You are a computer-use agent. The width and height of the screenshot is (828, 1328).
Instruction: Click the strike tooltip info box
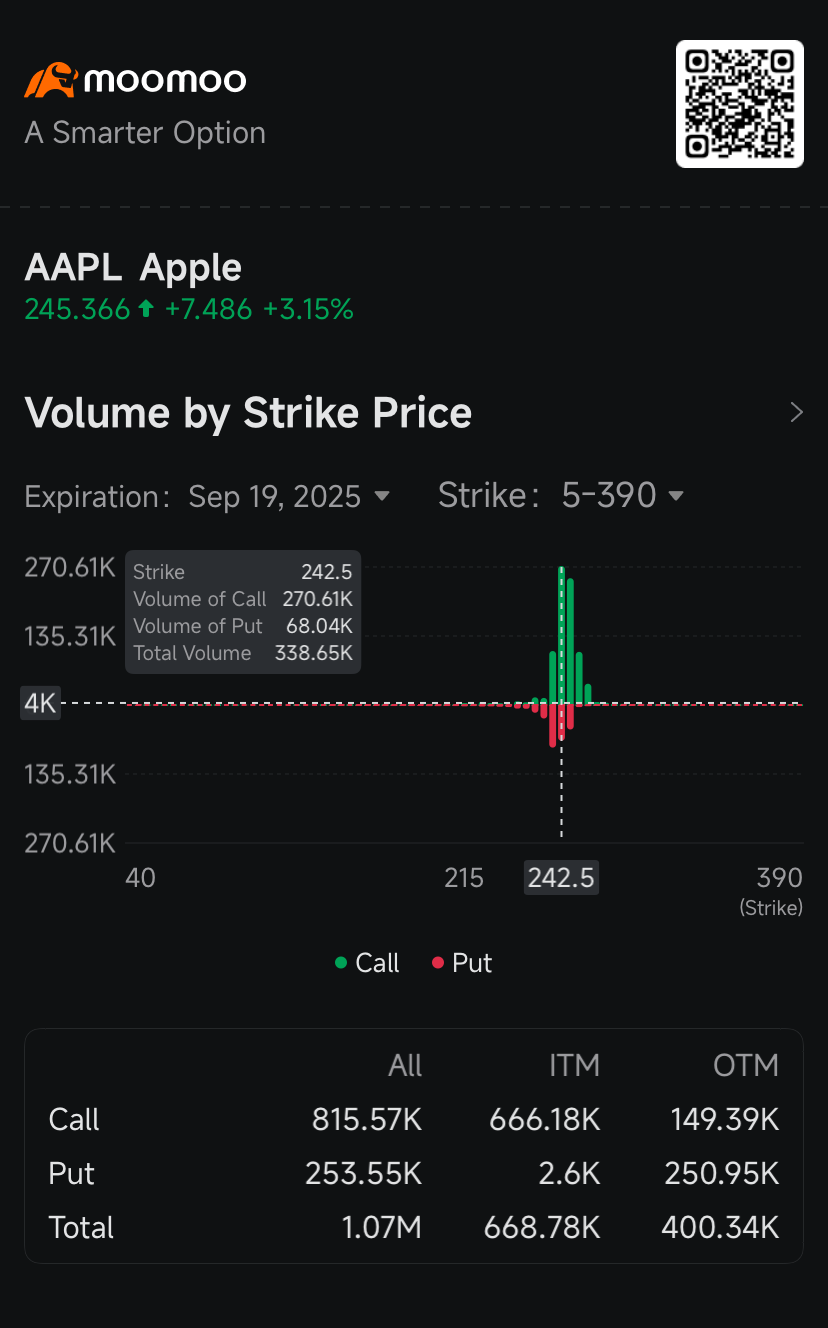click(243, 612)
